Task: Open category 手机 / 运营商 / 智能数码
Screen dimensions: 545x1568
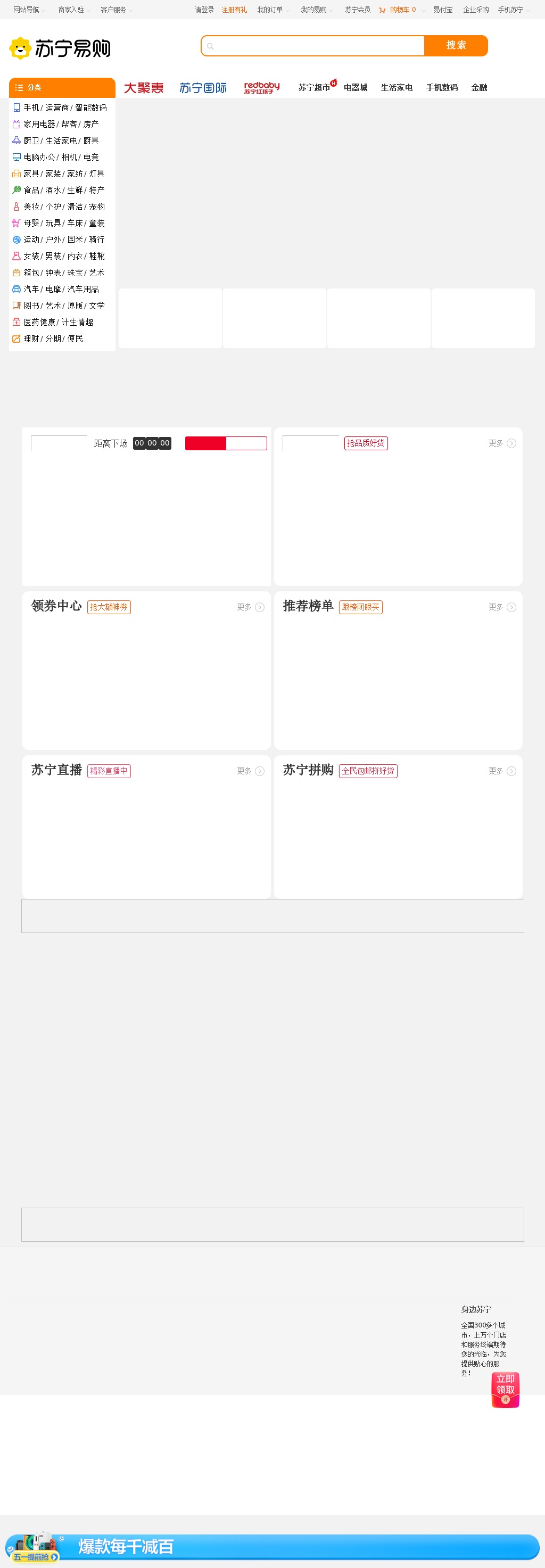Action: tap(64, 108)
